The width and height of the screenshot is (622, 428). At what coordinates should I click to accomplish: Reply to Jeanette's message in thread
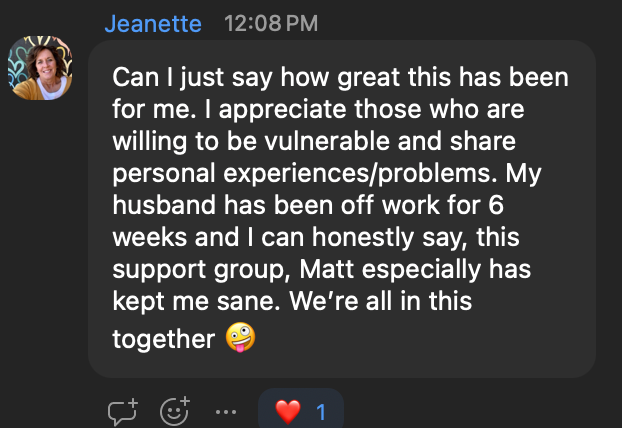pos(122,411)
